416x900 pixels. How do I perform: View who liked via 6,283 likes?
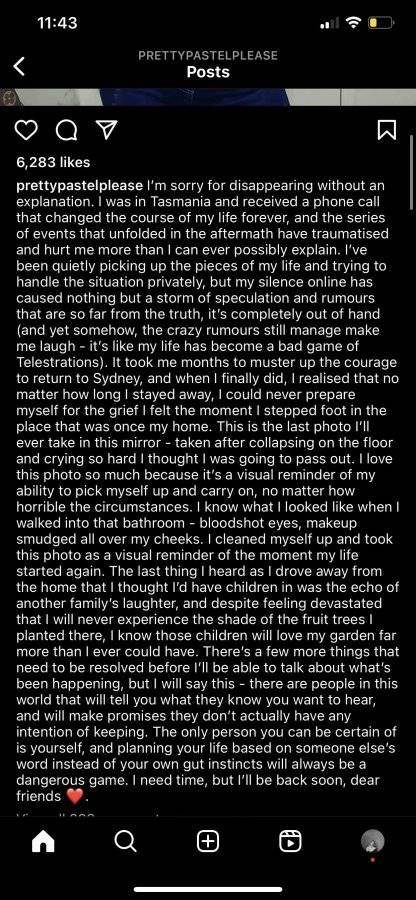(x=53, y=162)
